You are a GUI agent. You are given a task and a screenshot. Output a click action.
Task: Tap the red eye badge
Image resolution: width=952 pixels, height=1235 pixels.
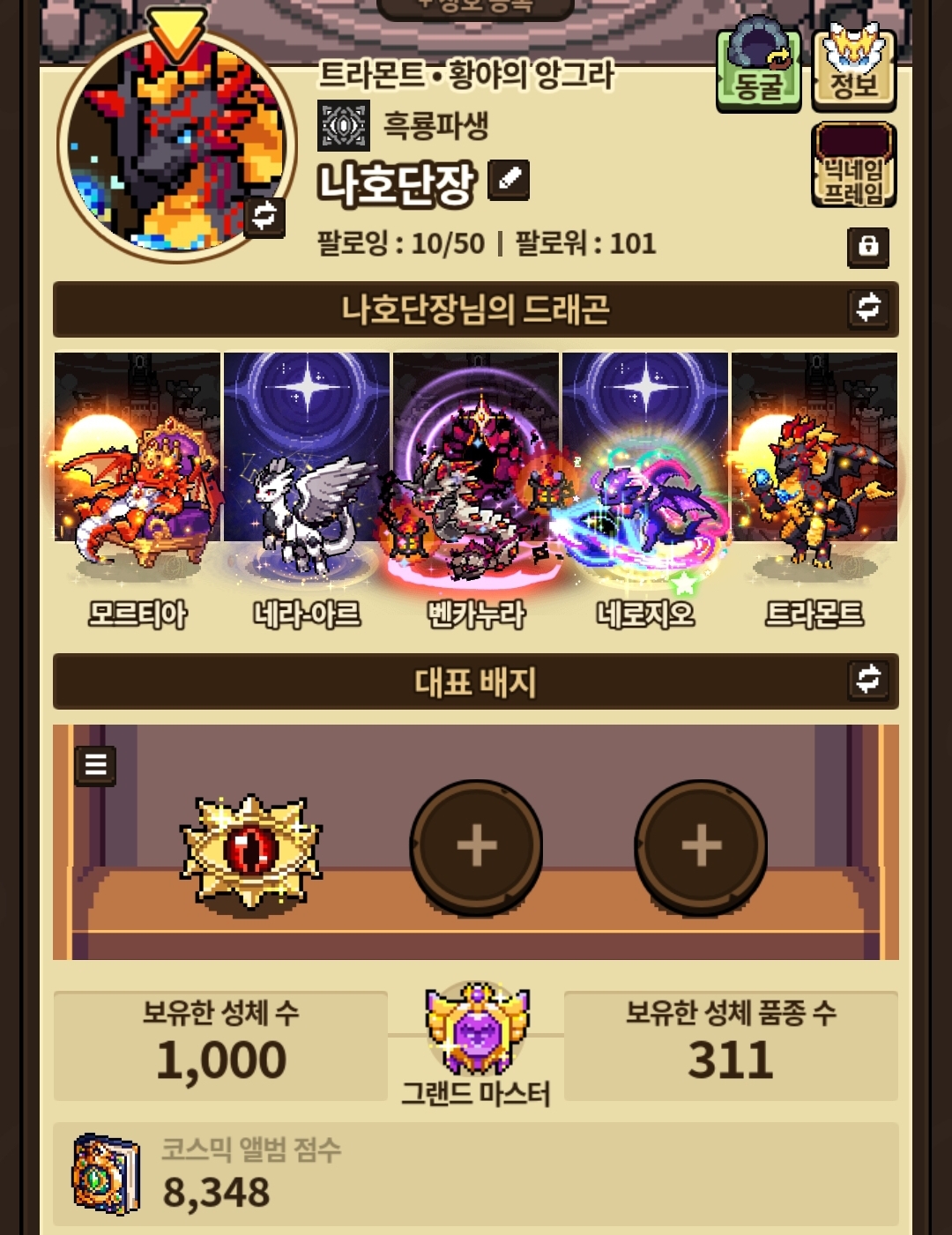pyautogui.click(x=251, y=851)
